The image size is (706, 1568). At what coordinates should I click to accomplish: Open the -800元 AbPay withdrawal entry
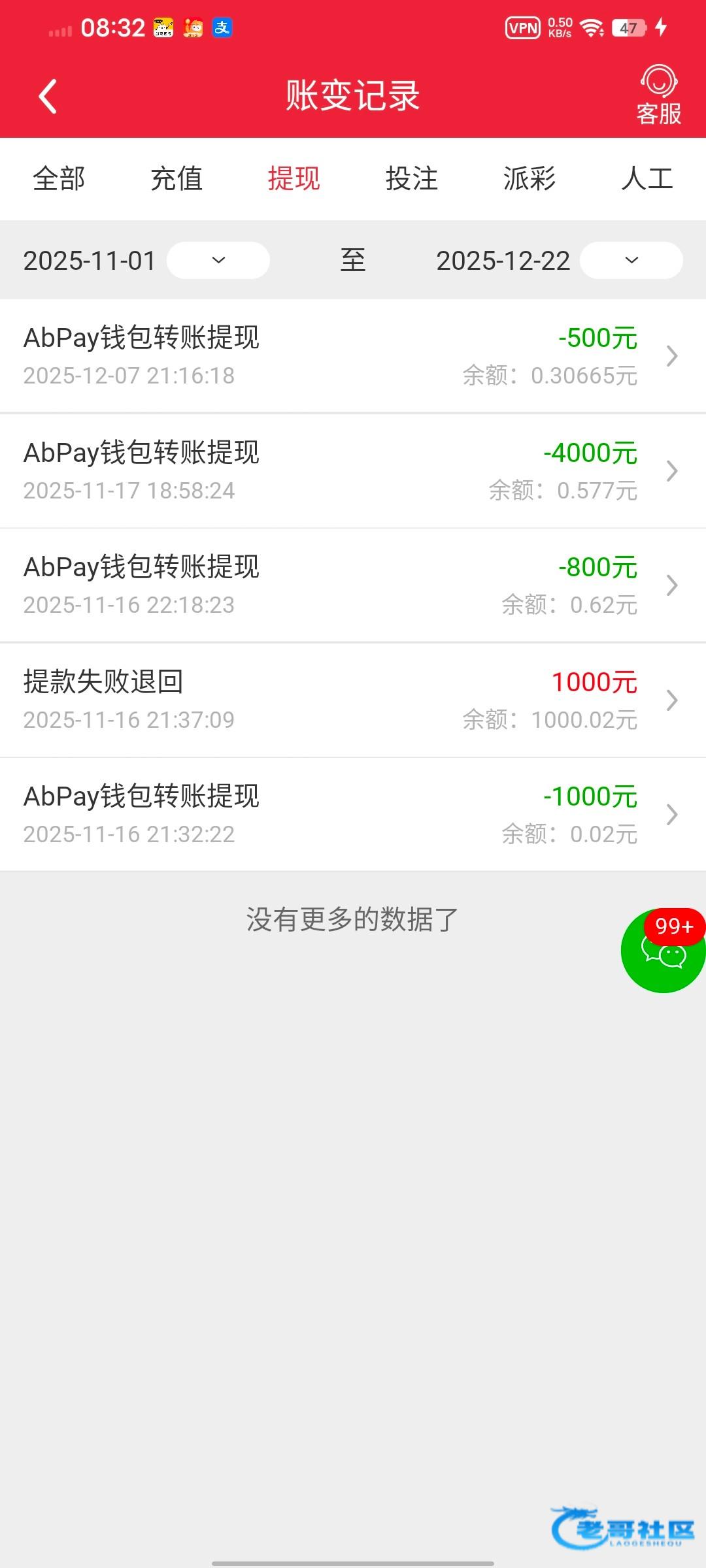(353, 585)
